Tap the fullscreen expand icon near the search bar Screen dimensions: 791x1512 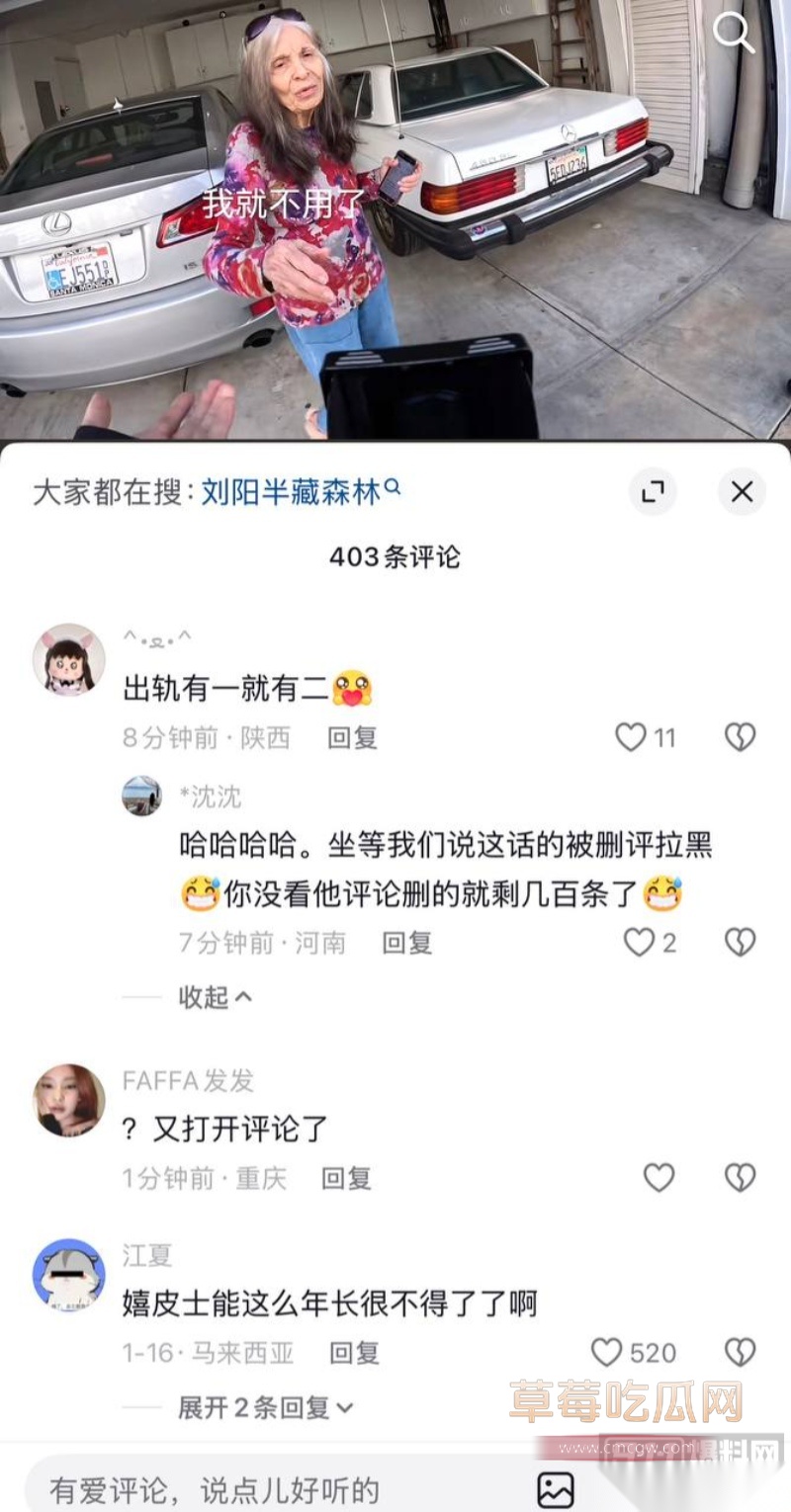tap(654, 492)
